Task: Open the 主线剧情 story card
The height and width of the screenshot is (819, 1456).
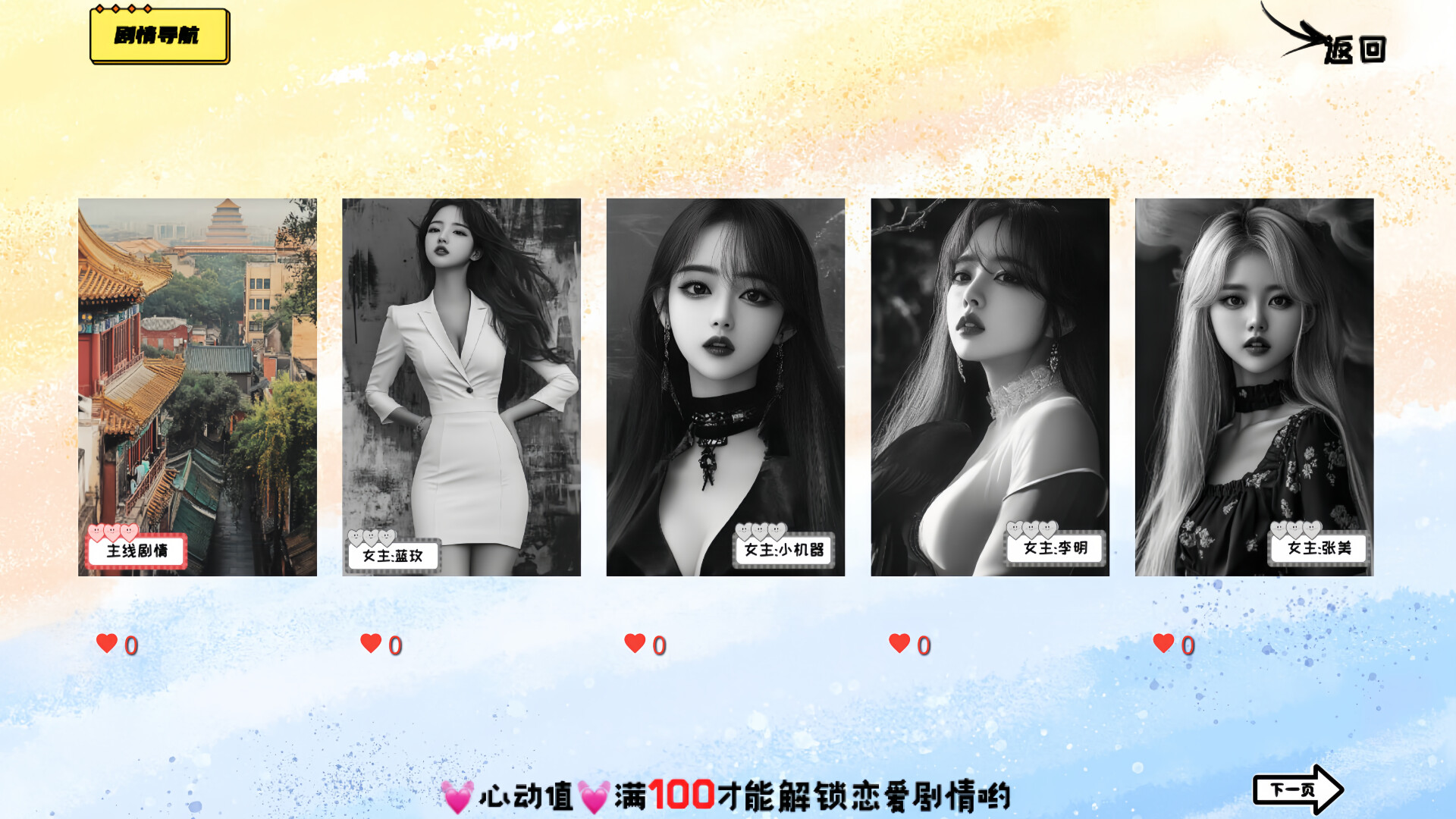Action: click(x=197, y=387)
